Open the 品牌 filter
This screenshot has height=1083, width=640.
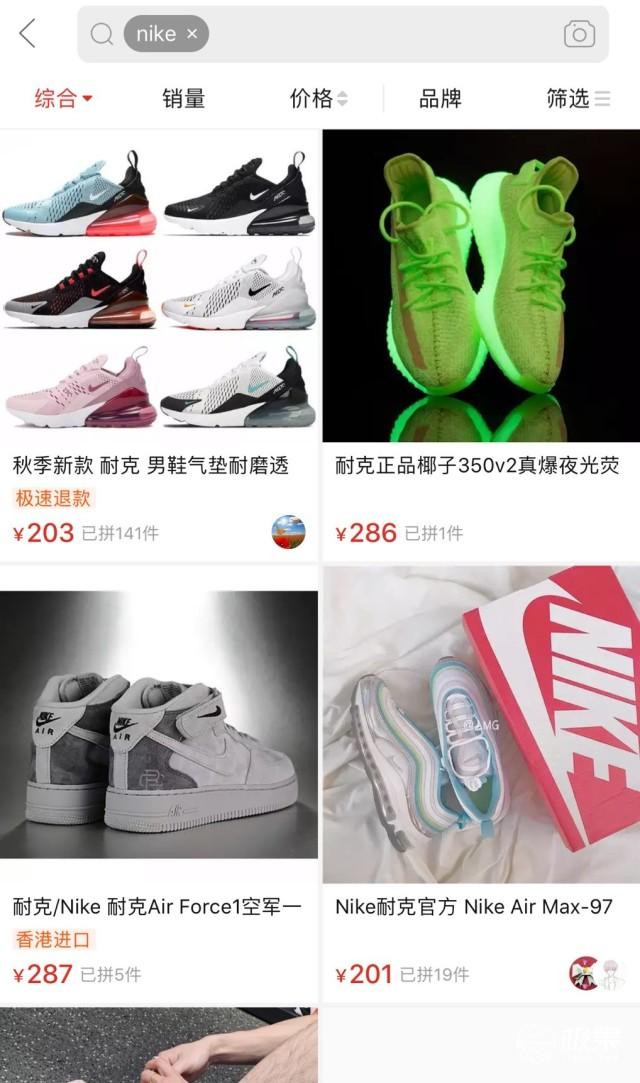(x=440, y=98)
